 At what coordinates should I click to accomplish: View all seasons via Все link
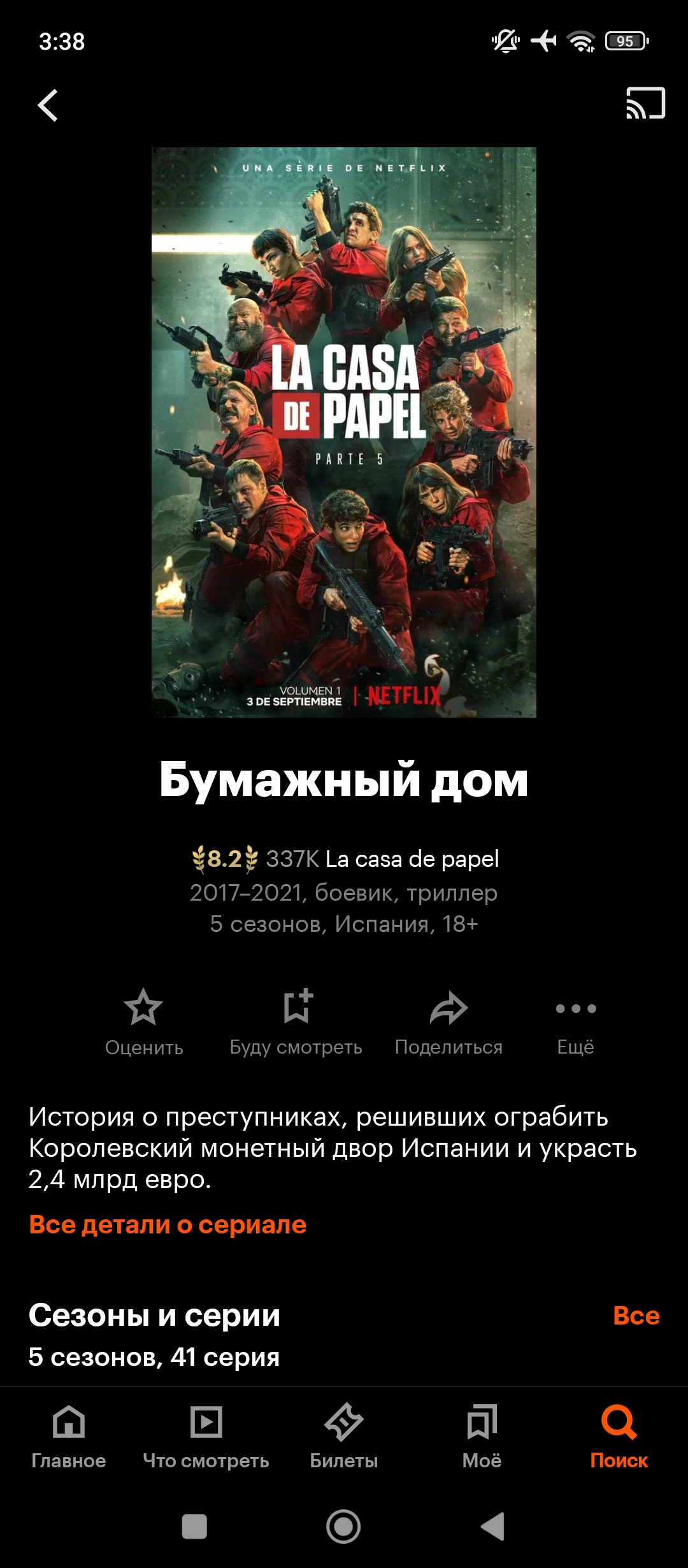[x=636, y=1316]
